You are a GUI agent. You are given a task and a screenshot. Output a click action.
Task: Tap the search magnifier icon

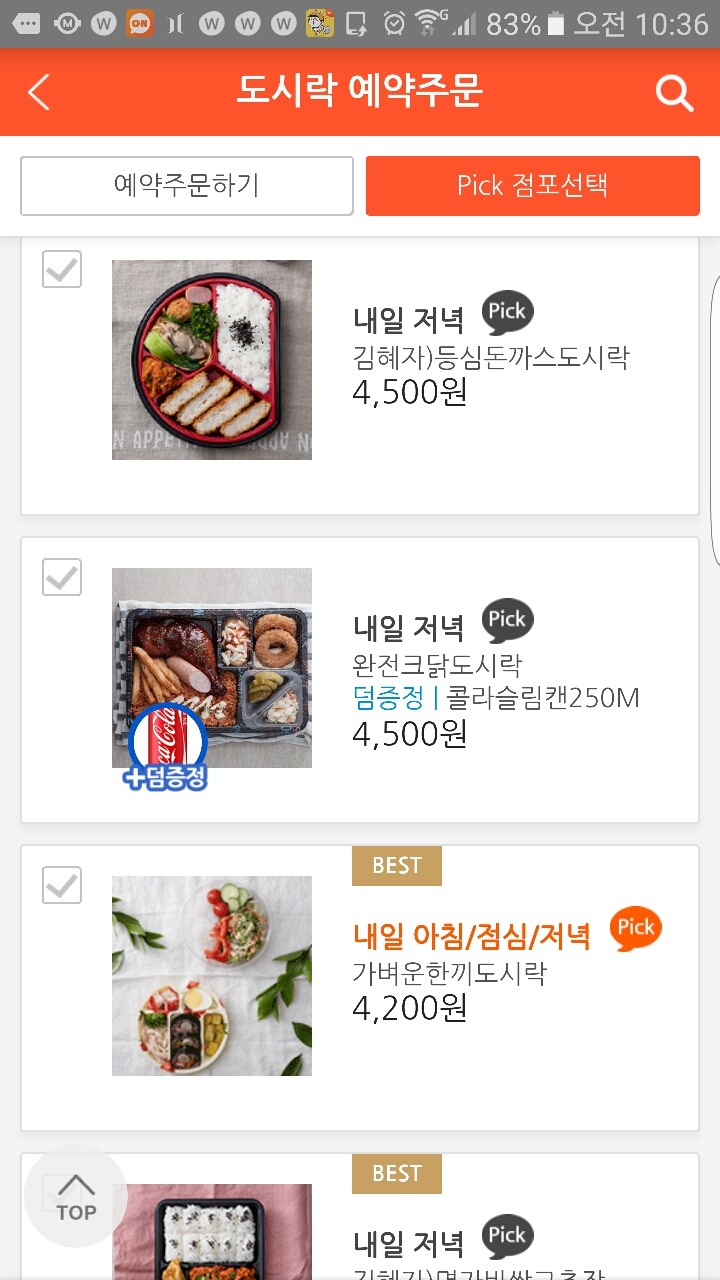point(675,92)
